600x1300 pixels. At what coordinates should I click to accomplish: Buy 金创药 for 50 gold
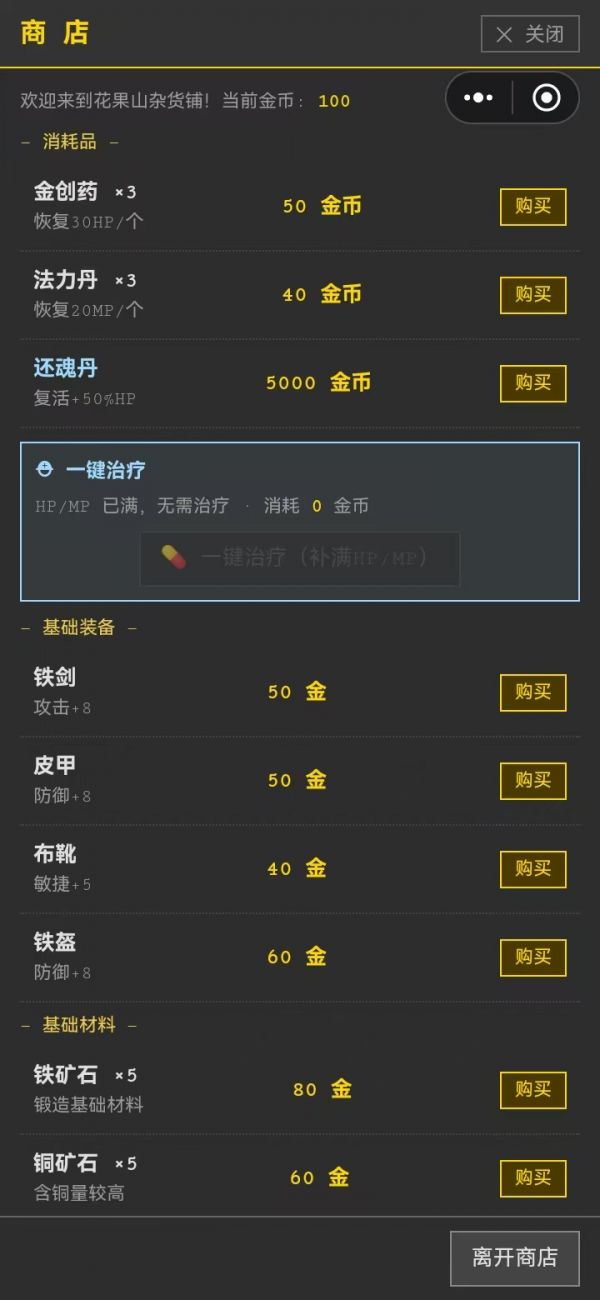(533, 207)
